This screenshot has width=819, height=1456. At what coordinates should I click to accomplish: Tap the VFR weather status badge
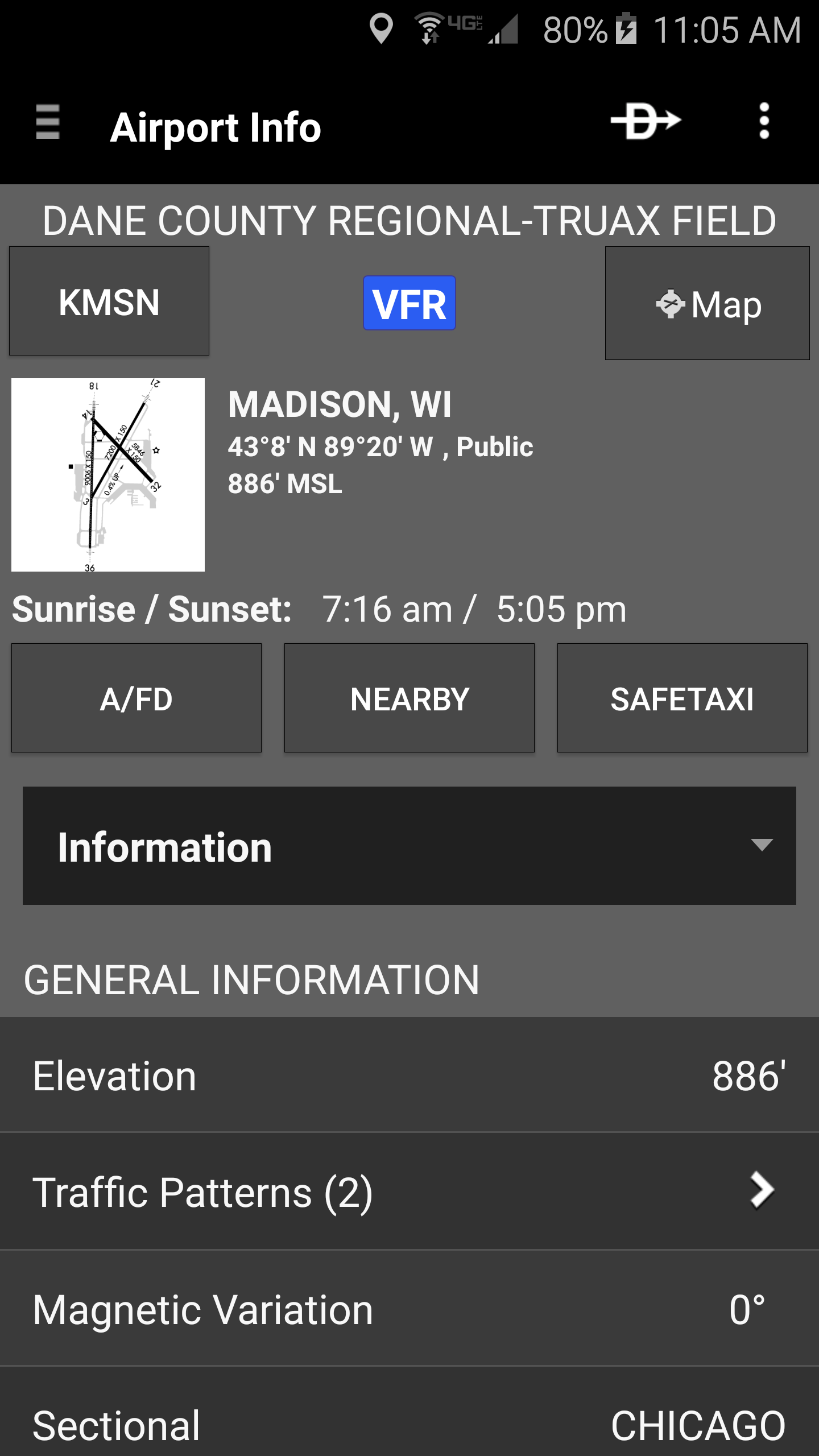pos(409,304)
